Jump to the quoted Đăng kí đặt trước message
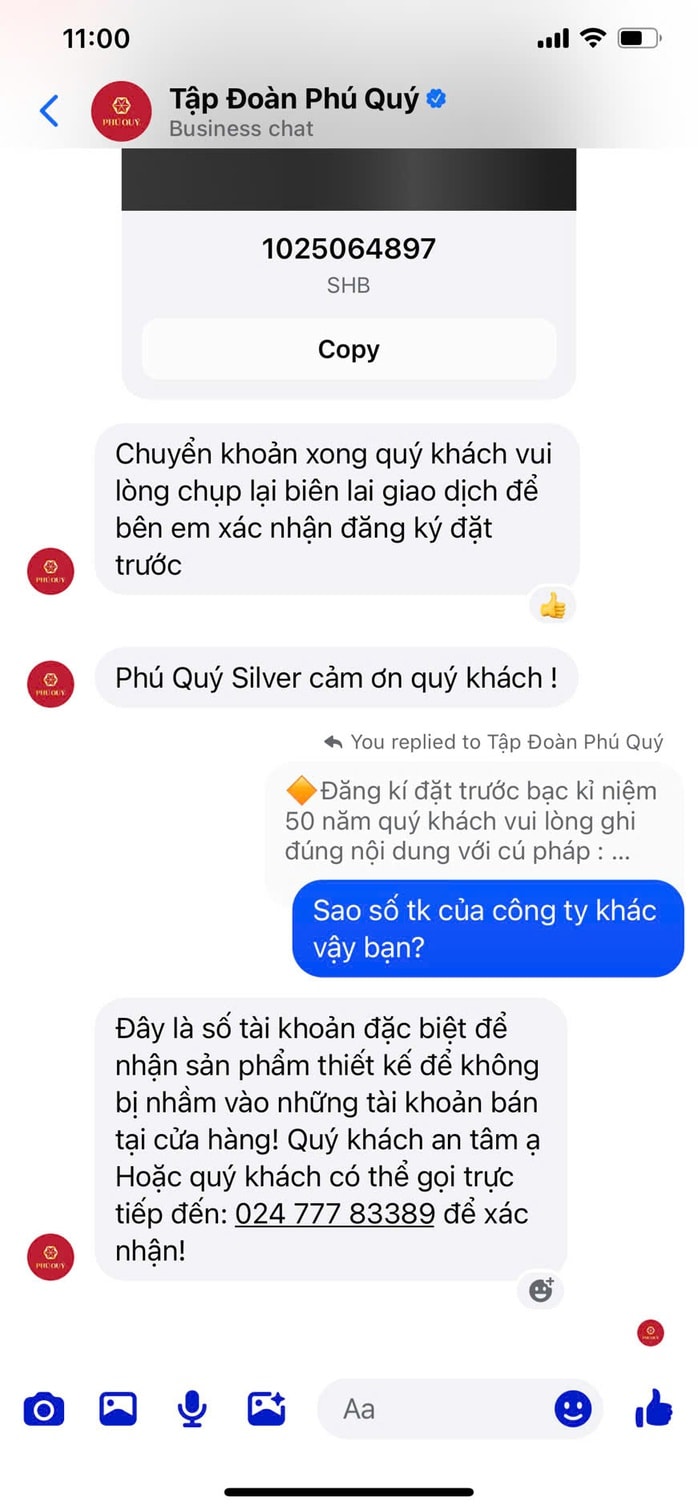Image resolution: width=698 pixels, height=1510 pixels. [x=471, y=821]
